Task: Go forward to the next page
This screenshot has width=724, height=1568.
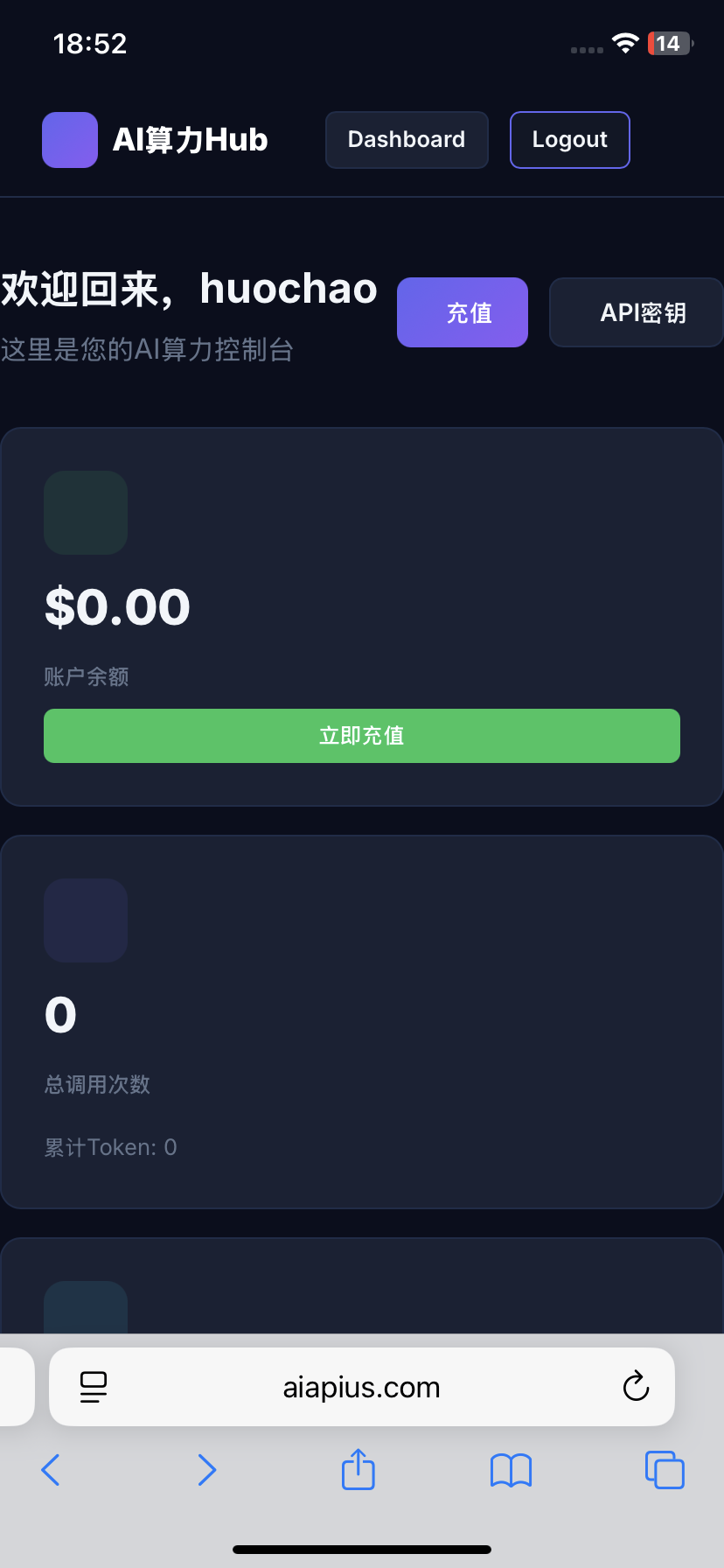Action: tap(206, 1470)
